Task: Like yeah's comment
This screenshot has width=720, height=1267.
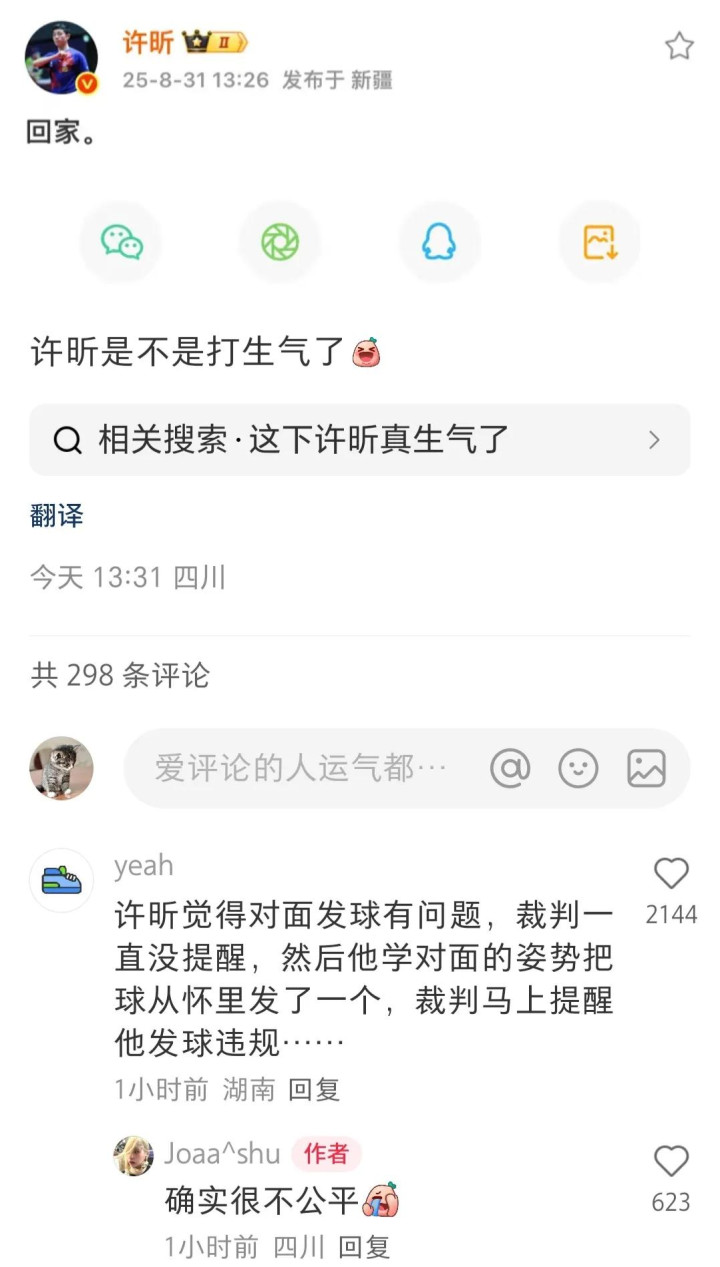Action: 671,875
